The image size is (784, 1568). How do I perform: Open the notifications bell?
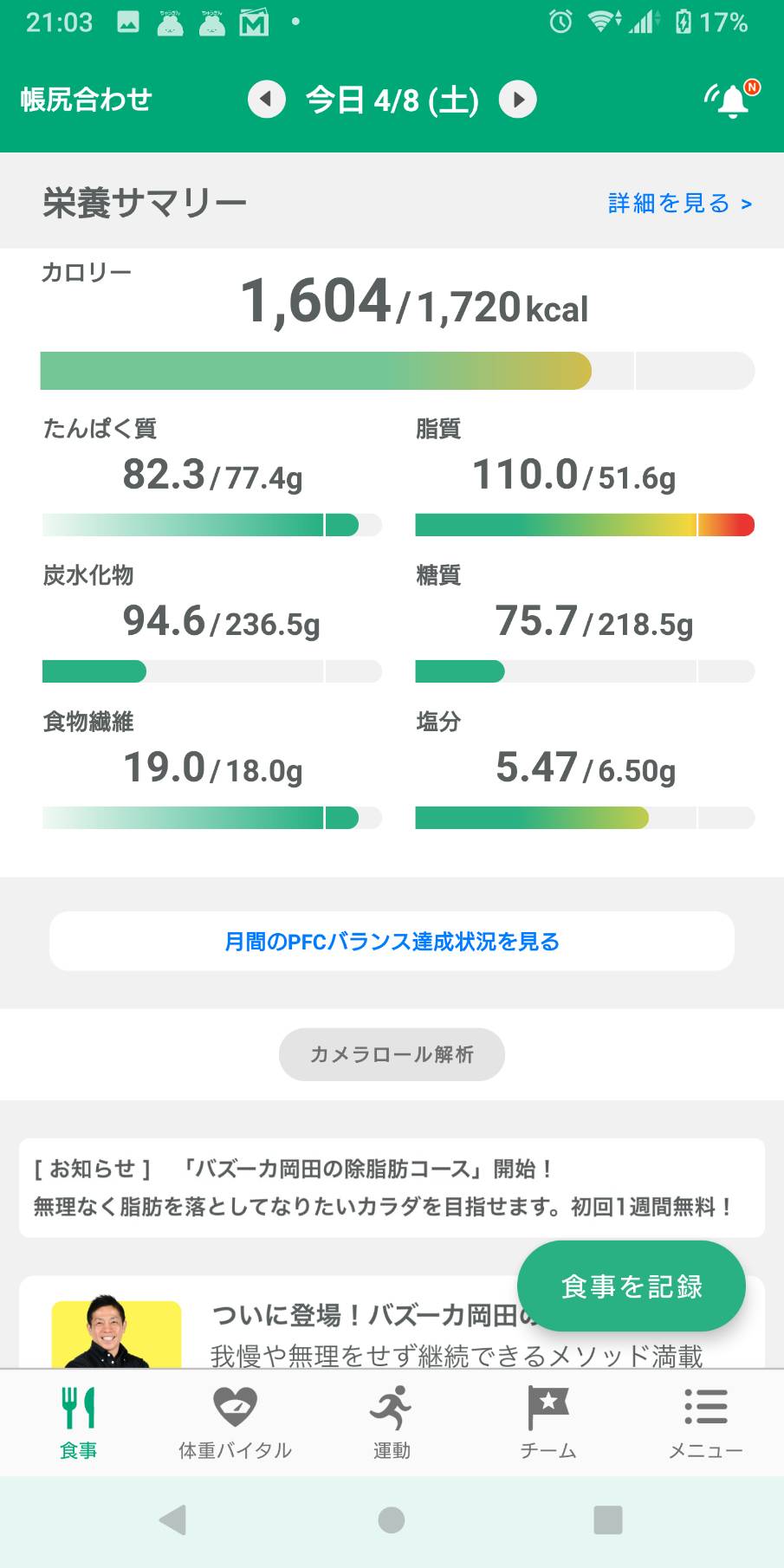point(732,100)
